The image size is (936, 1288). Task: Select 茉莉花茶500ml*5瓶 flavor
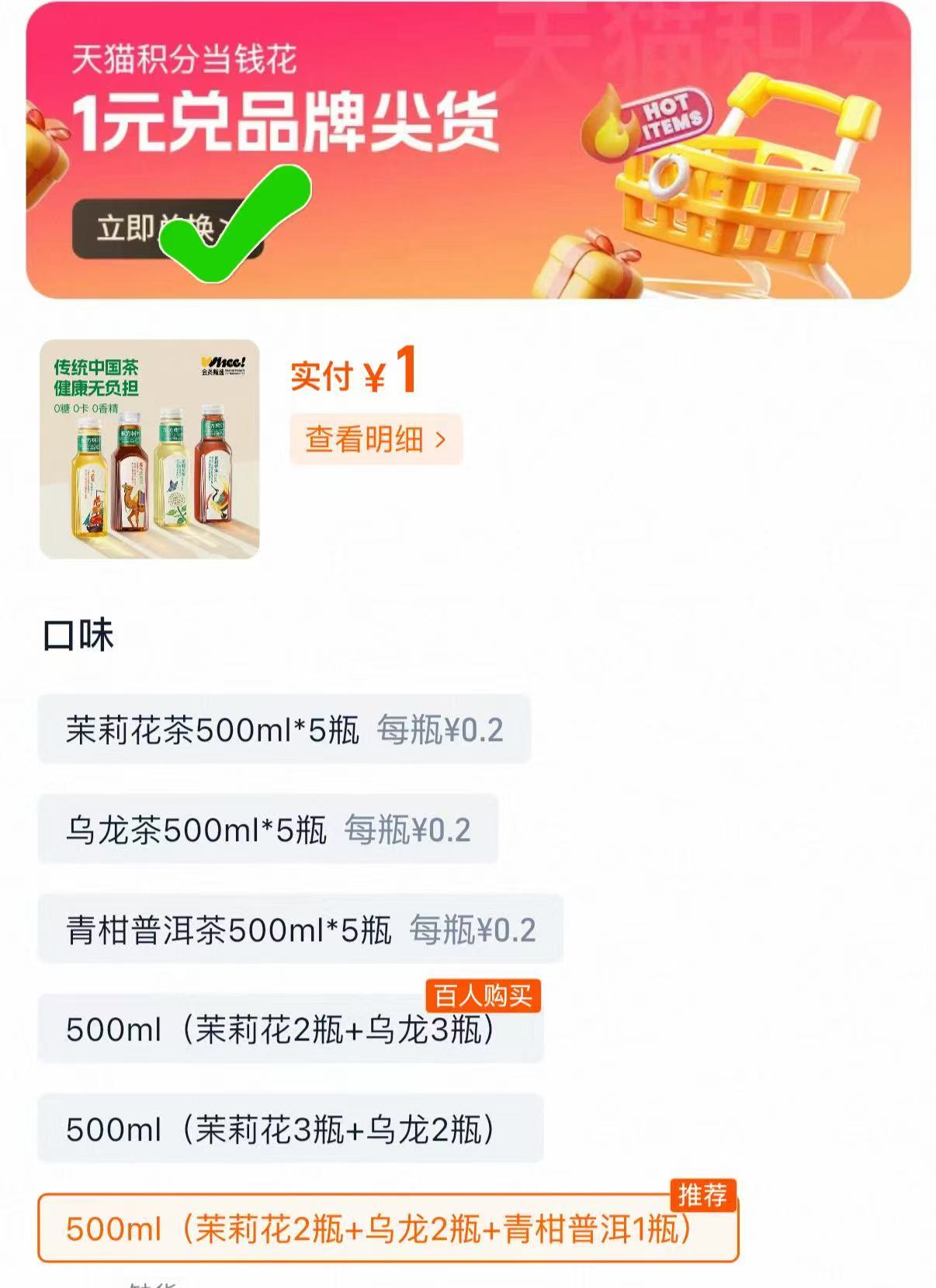284,729
